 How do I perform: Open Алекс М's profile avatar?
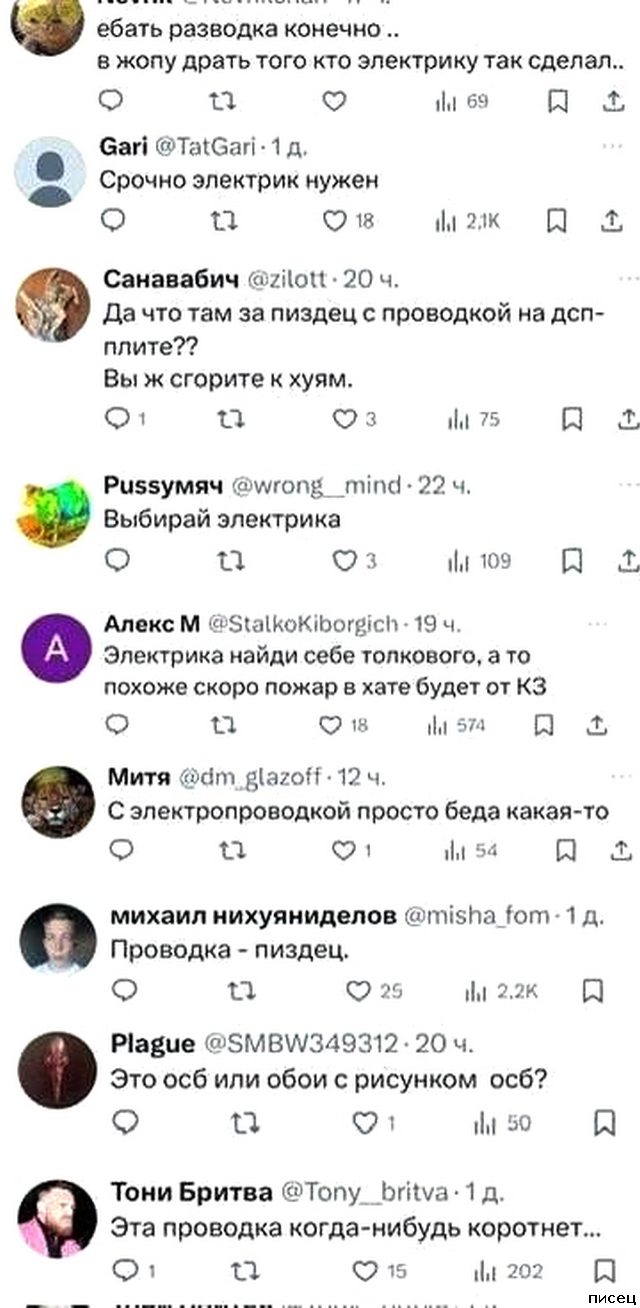point(55,648)
